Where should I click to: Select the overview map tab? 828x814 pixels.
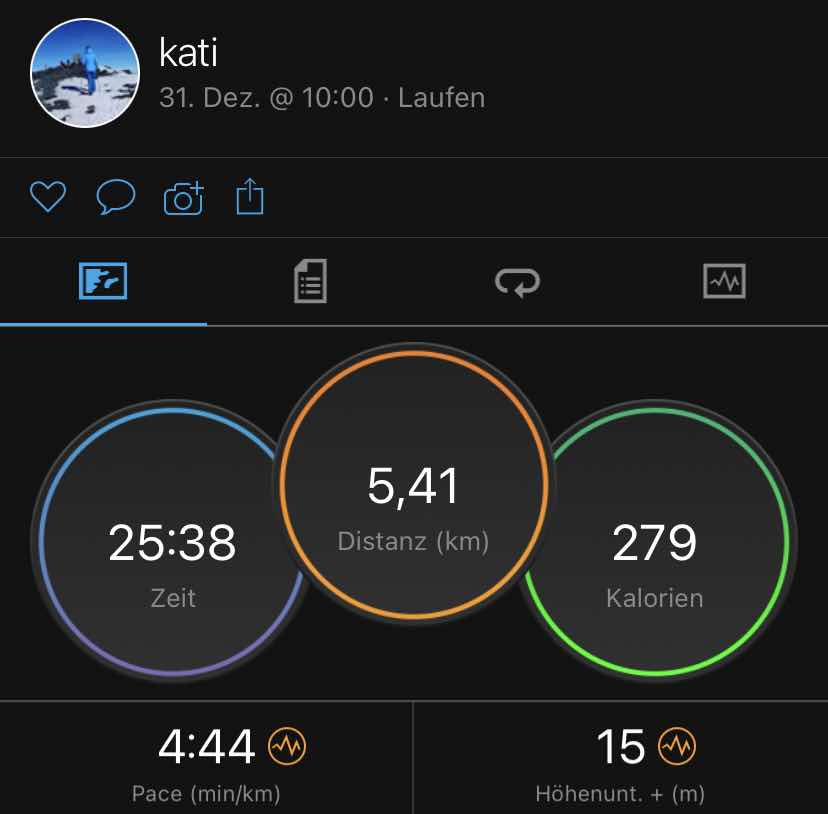click(x=103, y=282)
